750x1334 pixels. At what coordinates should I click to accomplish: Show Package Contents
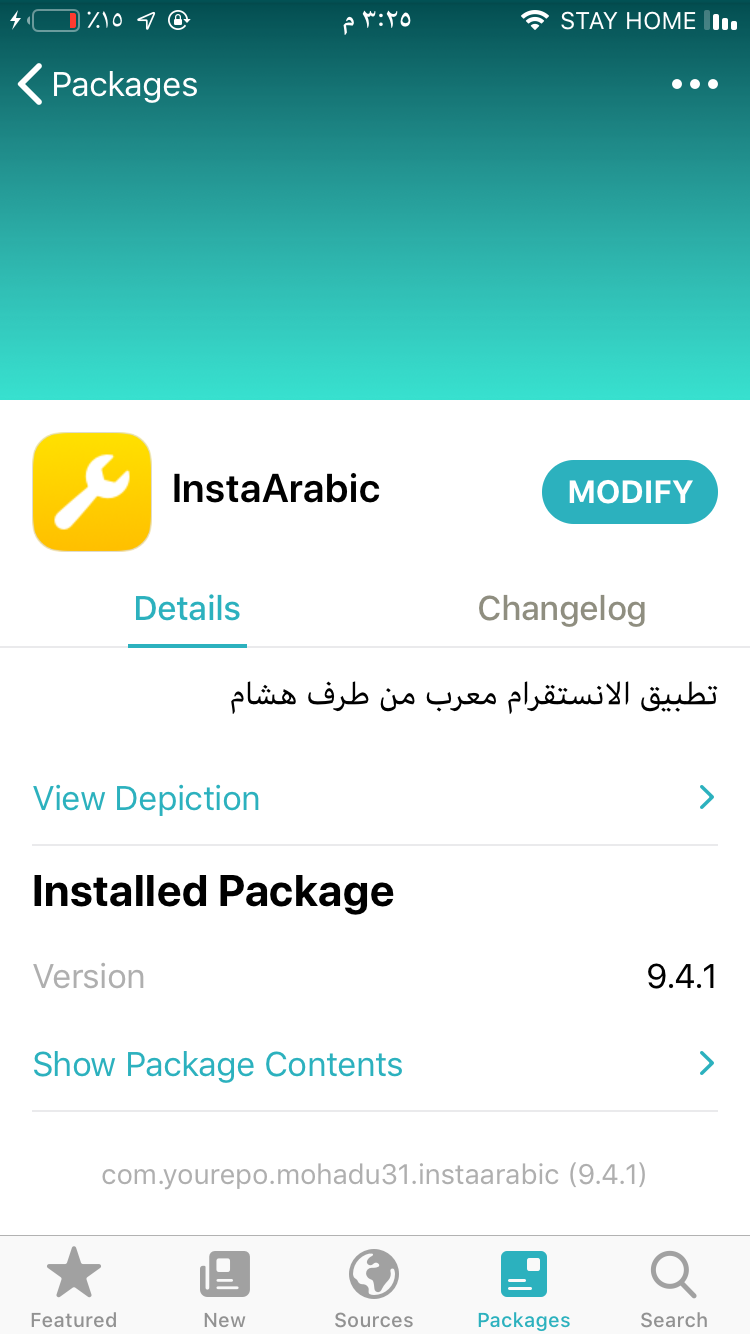tap(374, 1064)
